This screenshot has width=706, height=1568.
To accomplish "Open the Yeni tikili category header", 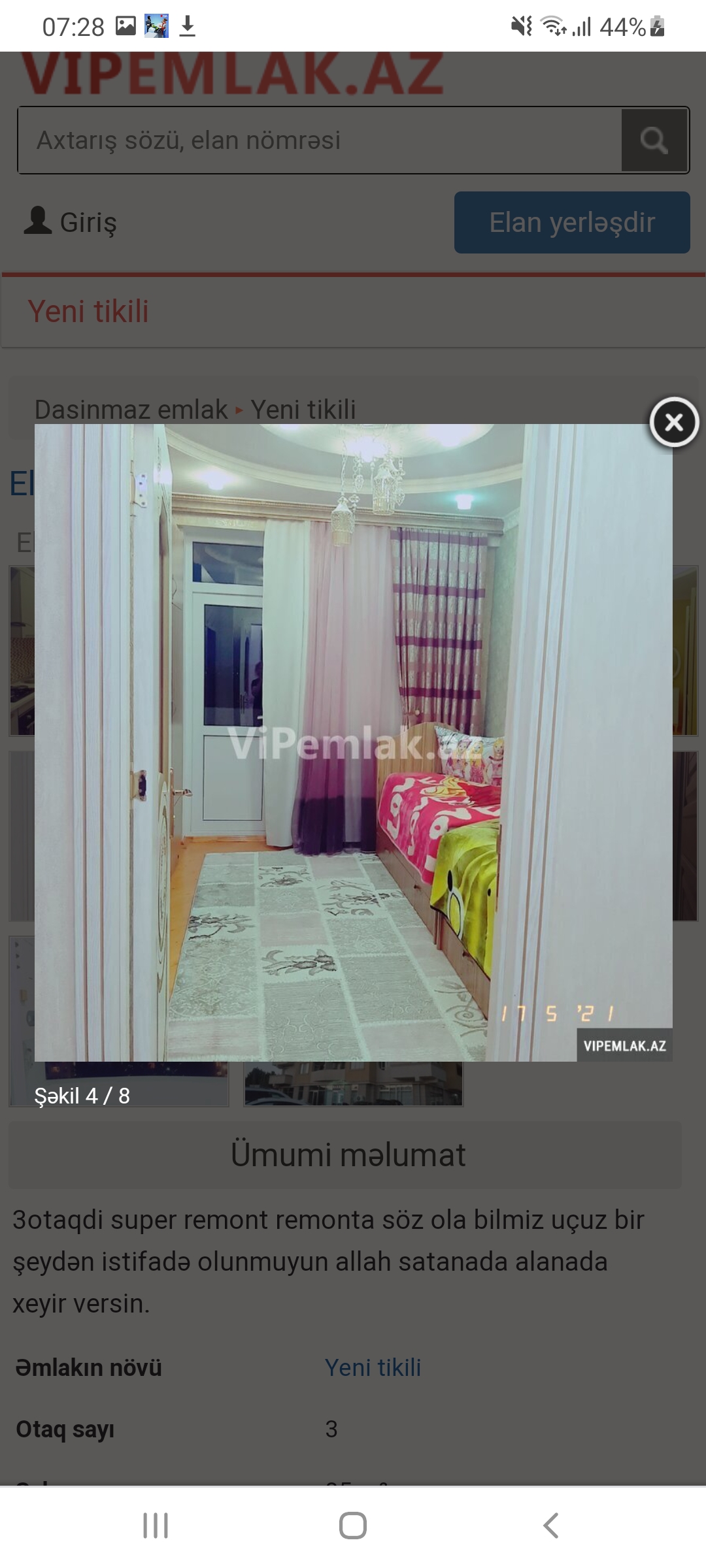I will tap(88, 312).
